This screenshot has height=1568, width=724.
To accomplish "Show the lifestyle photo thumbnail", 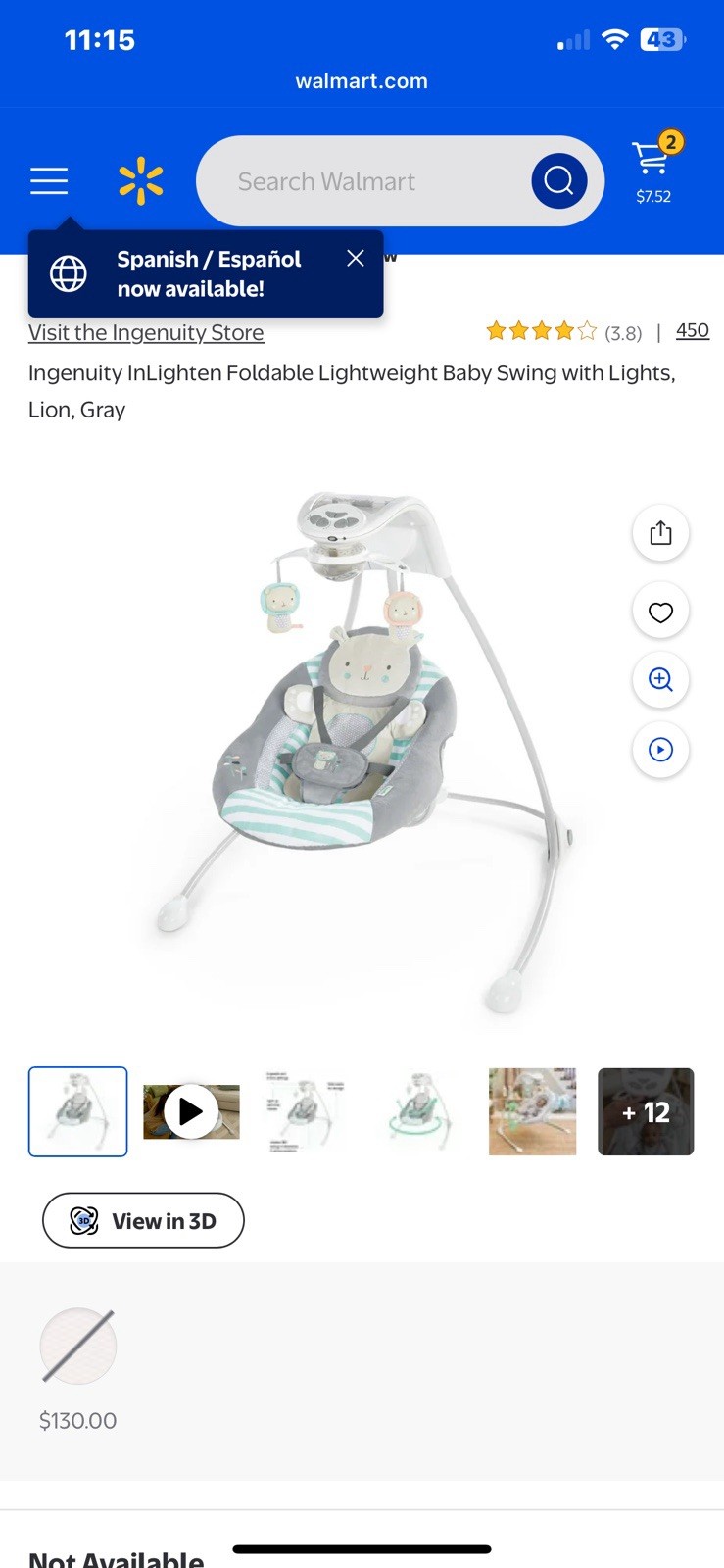I will (x=533, y=1111).
